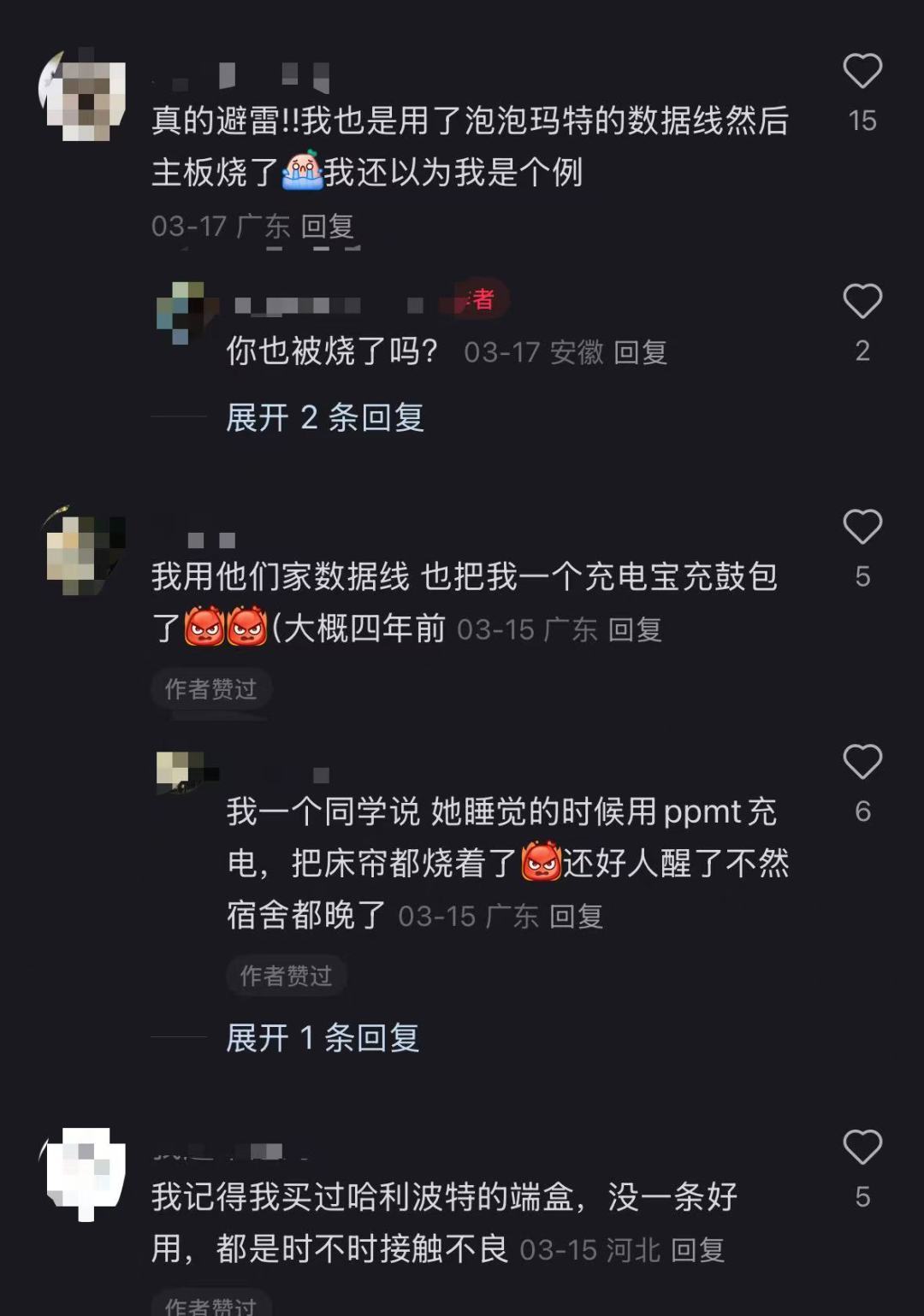
Task: Like the 哈利波特端盒 comment
Action: tap(862, 1148)
